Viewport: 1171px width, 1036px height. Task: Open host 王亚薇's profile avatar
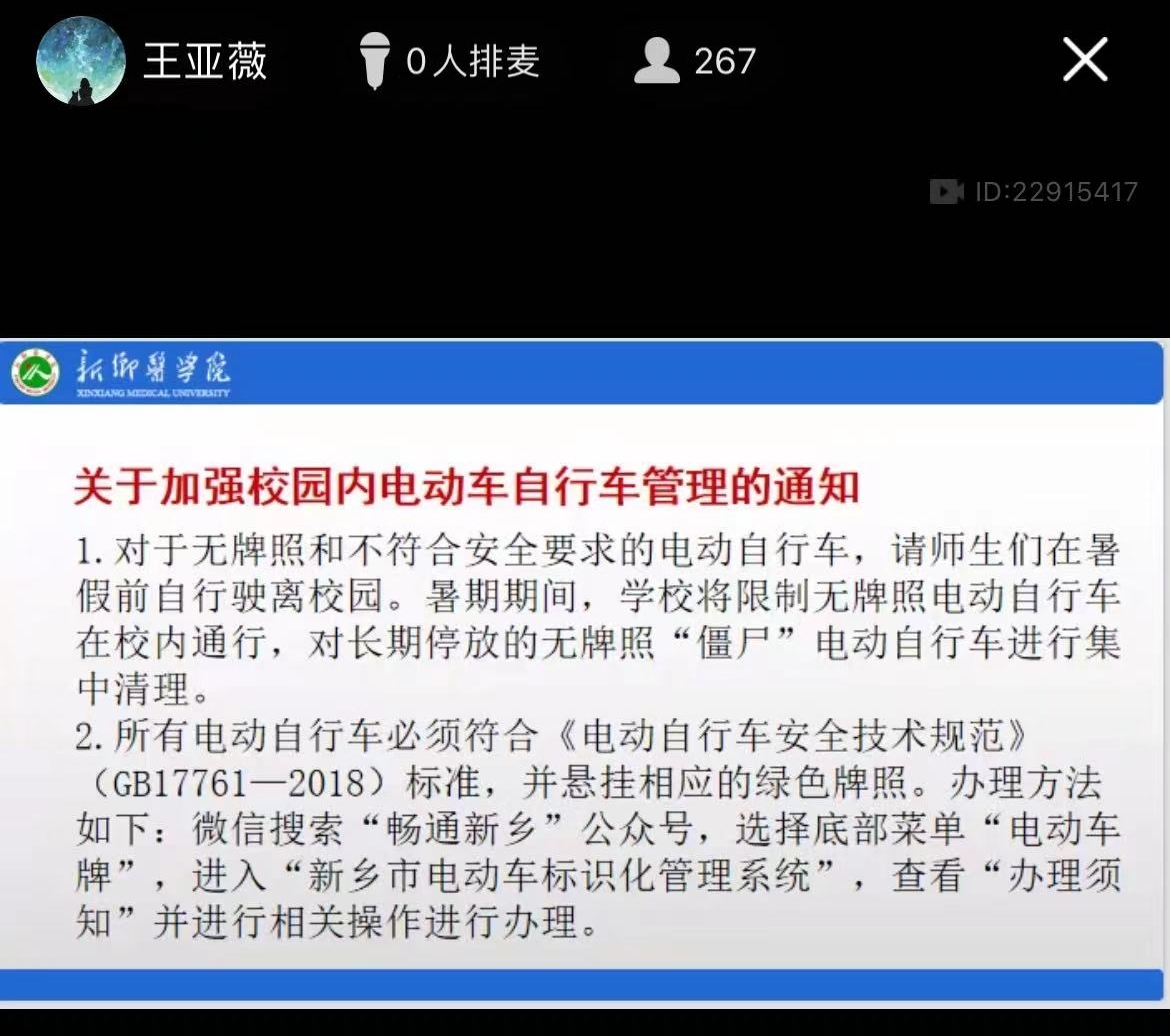[81, 61]
